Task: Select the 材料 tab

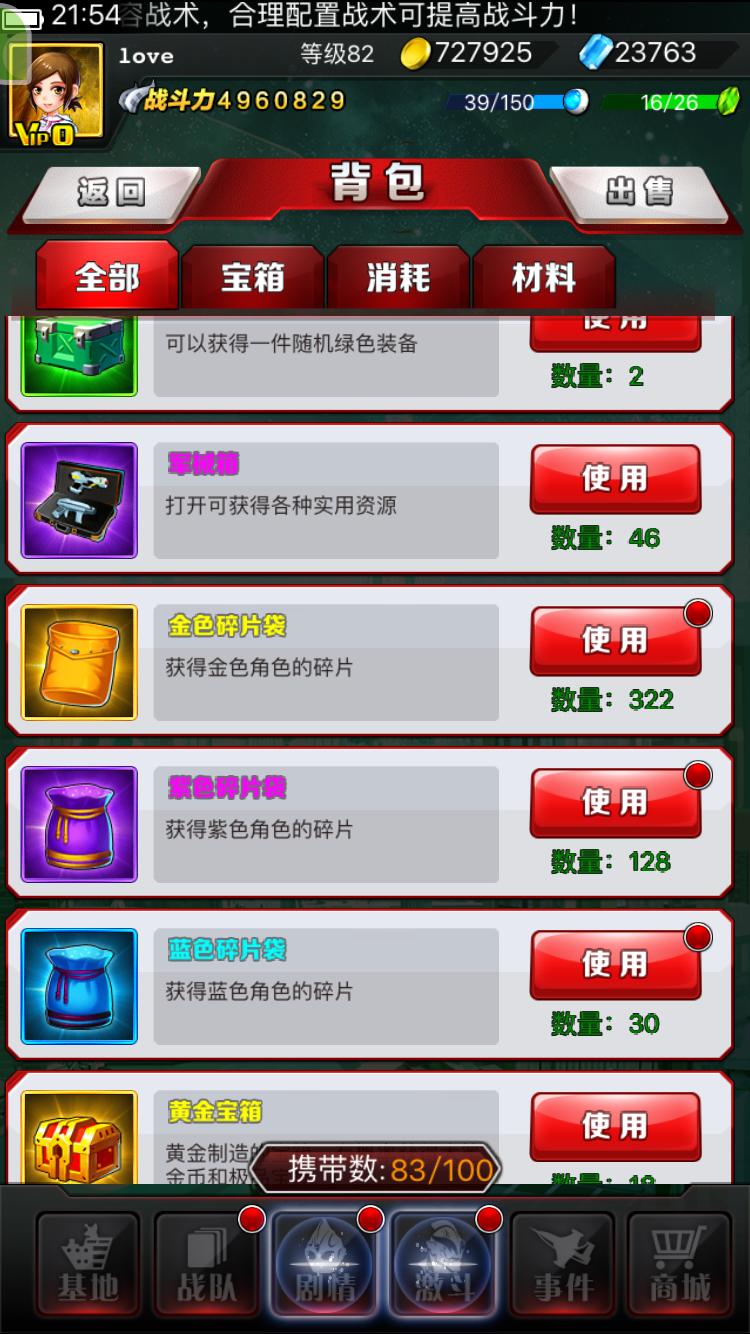Action: pyautogui.click(x=543, y=277)
